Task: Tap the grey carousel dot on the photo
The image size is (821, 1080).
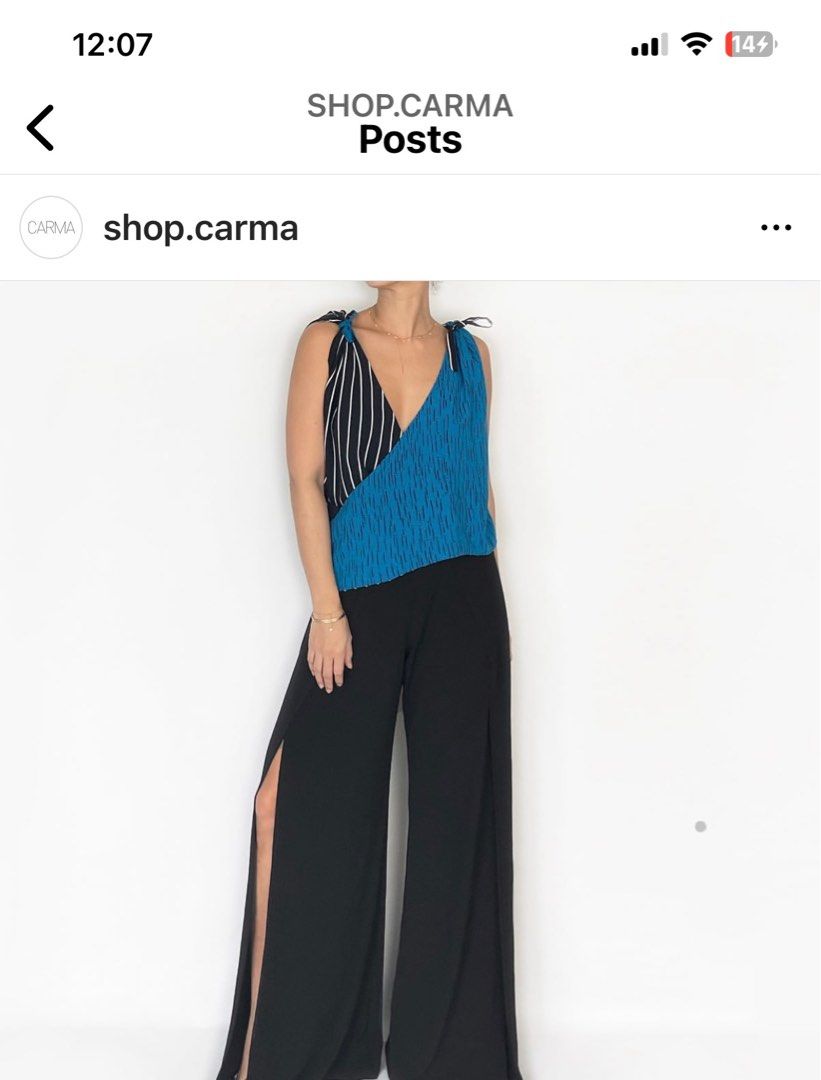Action: point(700,826)
